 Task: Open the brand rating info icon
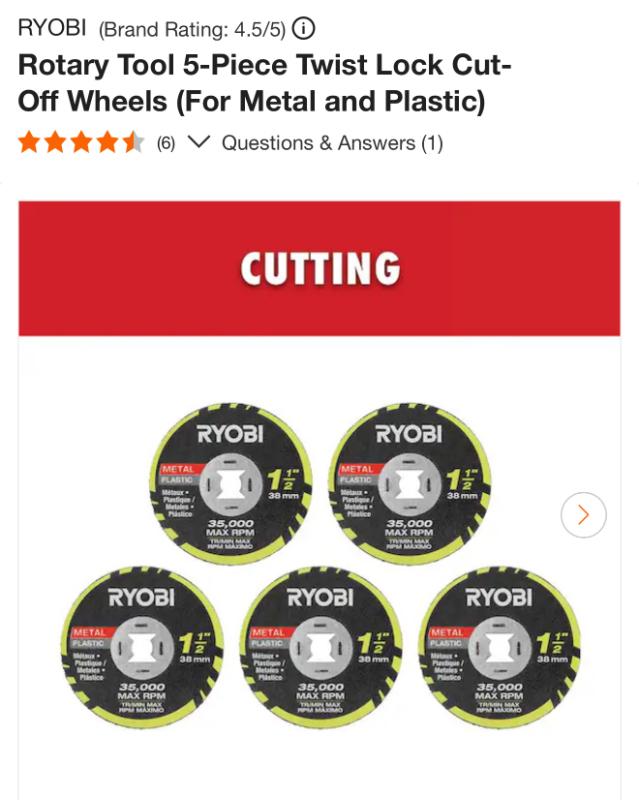pos(302,28)
